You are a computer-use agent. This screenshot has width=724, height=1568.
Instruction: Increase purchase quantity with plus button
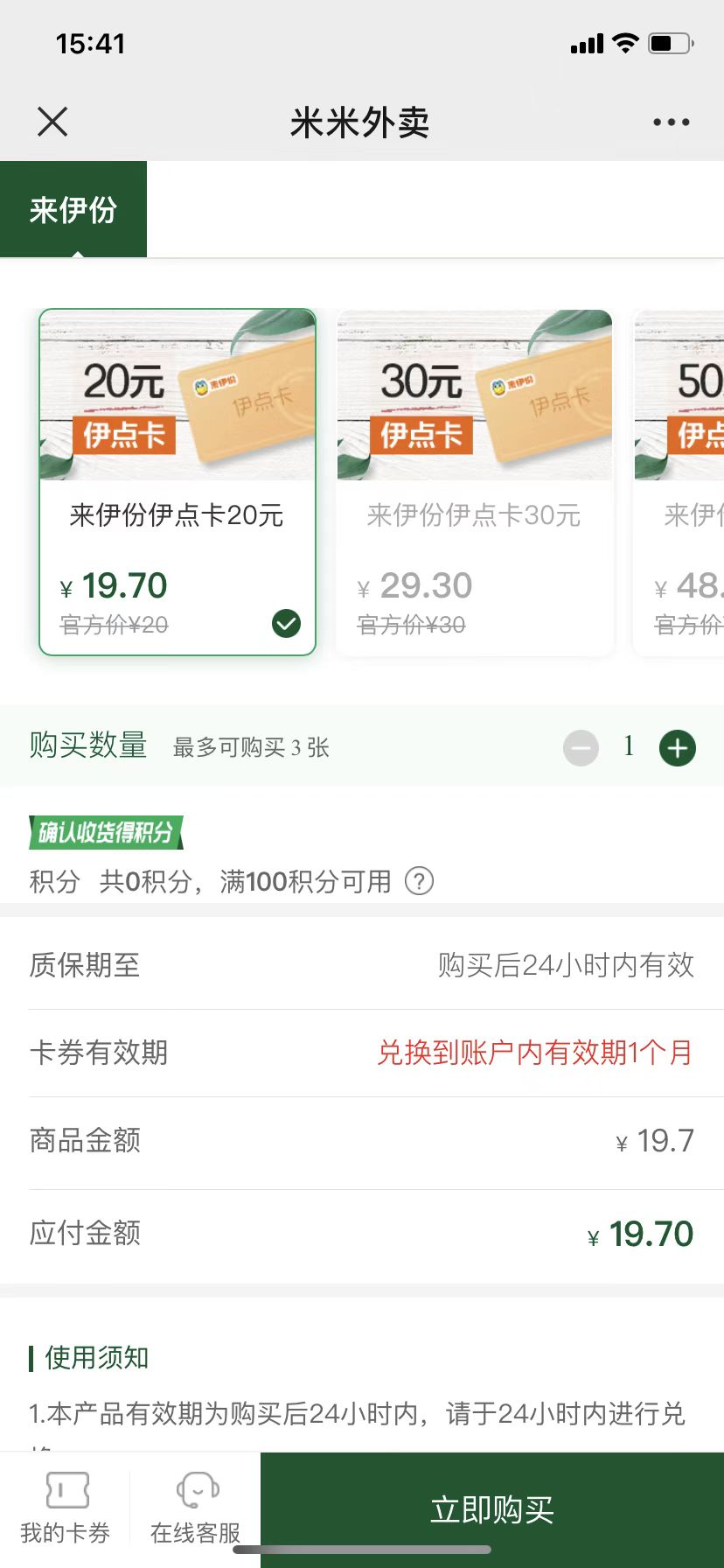pos(677,748)
